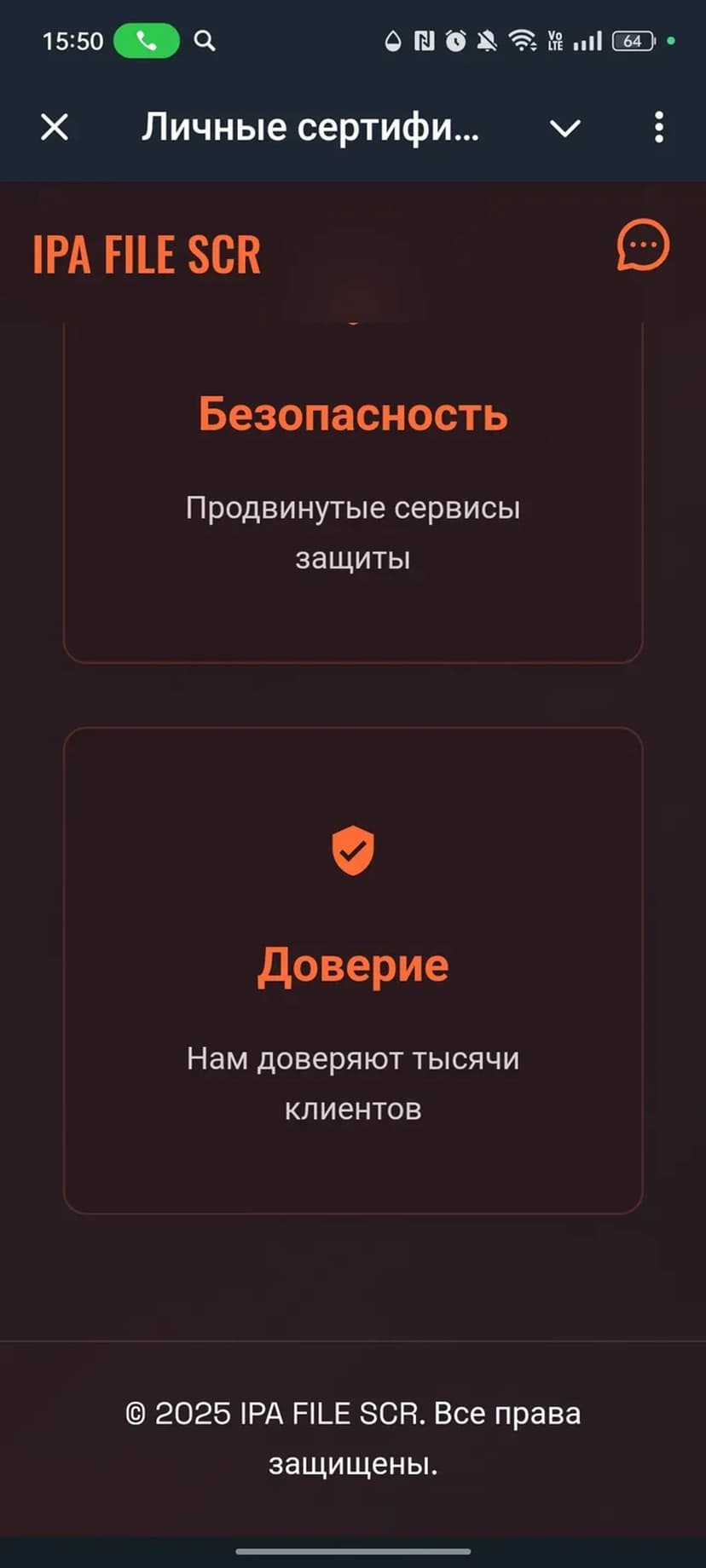This screenshot has height=1568, width=706.
Task: Open the three-dot overflow menu
Action: 658,128
